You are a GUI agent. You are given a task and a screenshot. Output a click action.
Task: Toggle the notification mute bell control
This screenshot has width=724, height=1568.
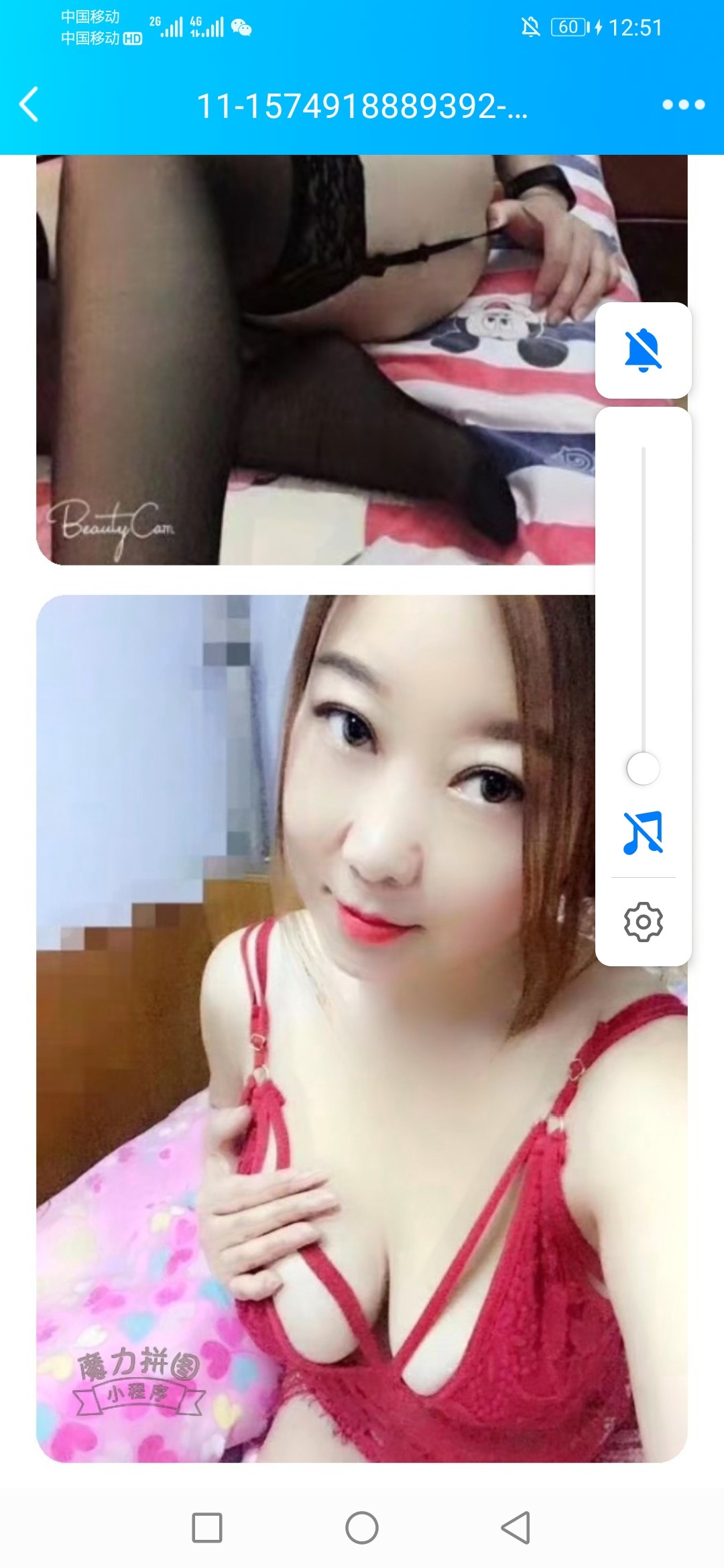click(x=642, y=350)
